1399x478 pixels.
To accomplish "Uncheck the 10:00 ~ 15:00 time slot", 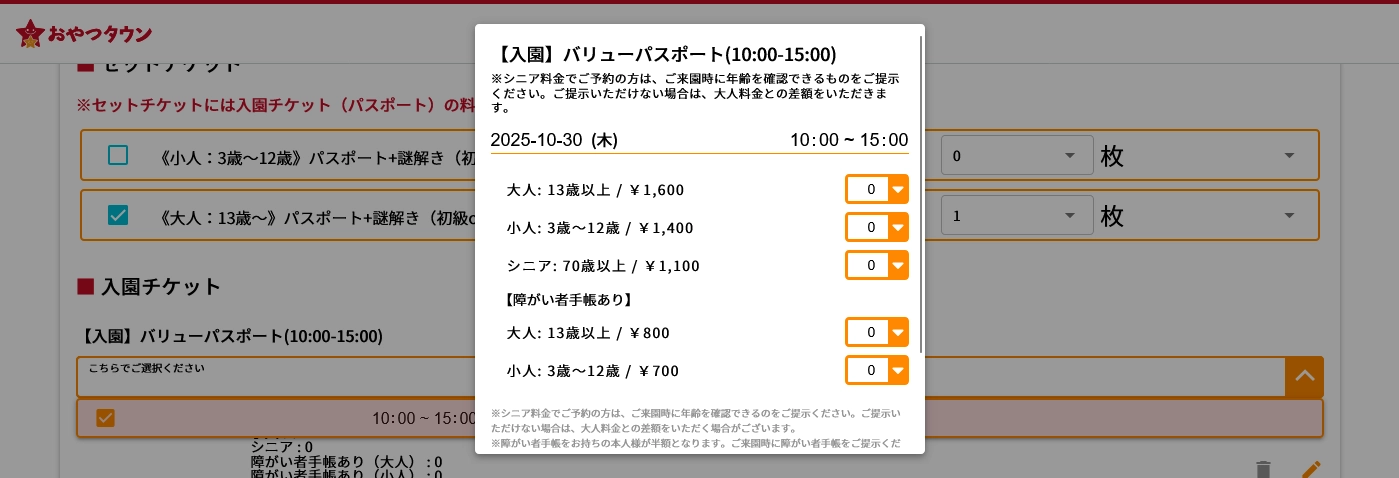I will (x=105, y=418).
